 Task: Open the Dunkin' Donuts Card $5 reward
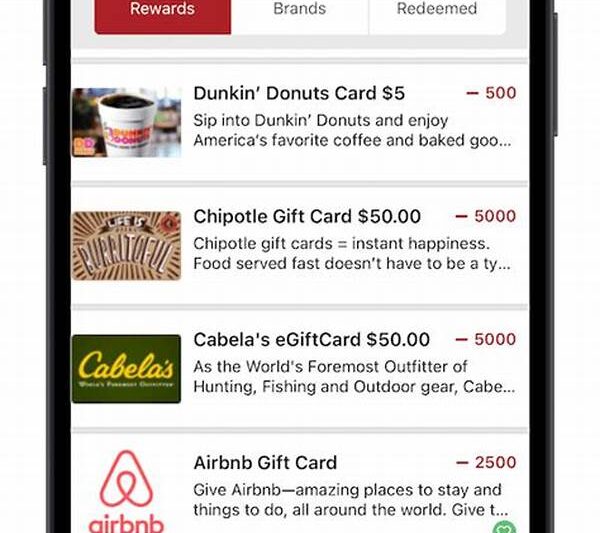(299, 93)
